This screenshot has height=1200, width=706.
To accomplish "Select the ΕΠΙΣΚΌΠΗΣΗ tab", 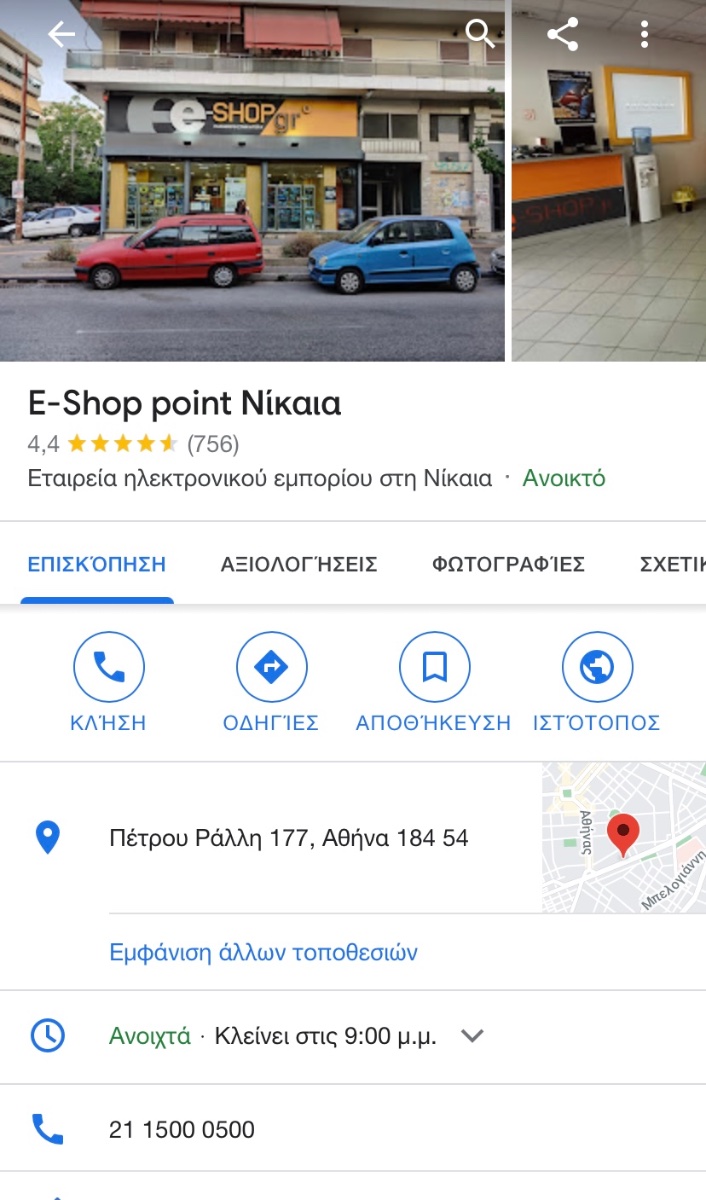I will coord(96,565).
